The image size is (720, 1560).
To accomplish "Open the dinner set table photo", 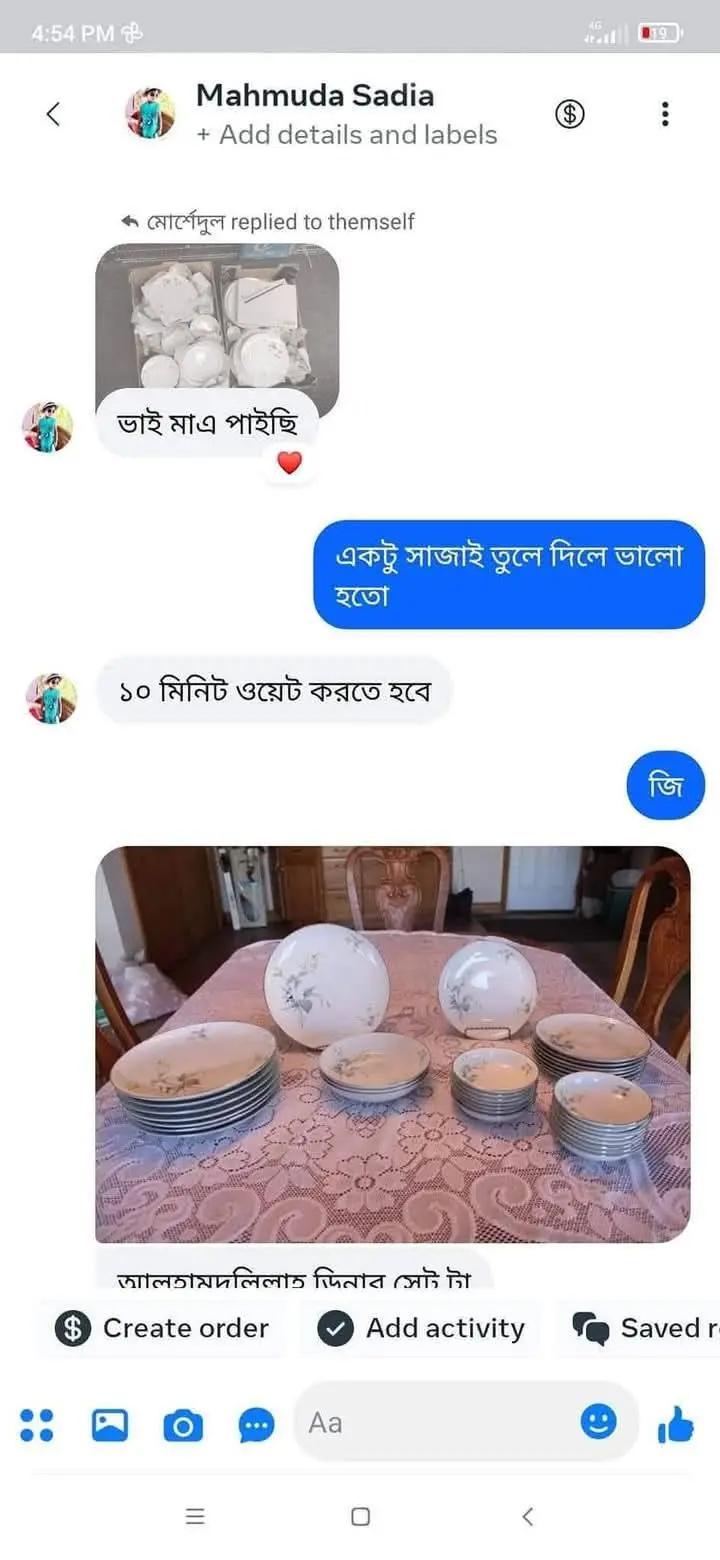I will pyautogui.click(x=392, y=1043).
